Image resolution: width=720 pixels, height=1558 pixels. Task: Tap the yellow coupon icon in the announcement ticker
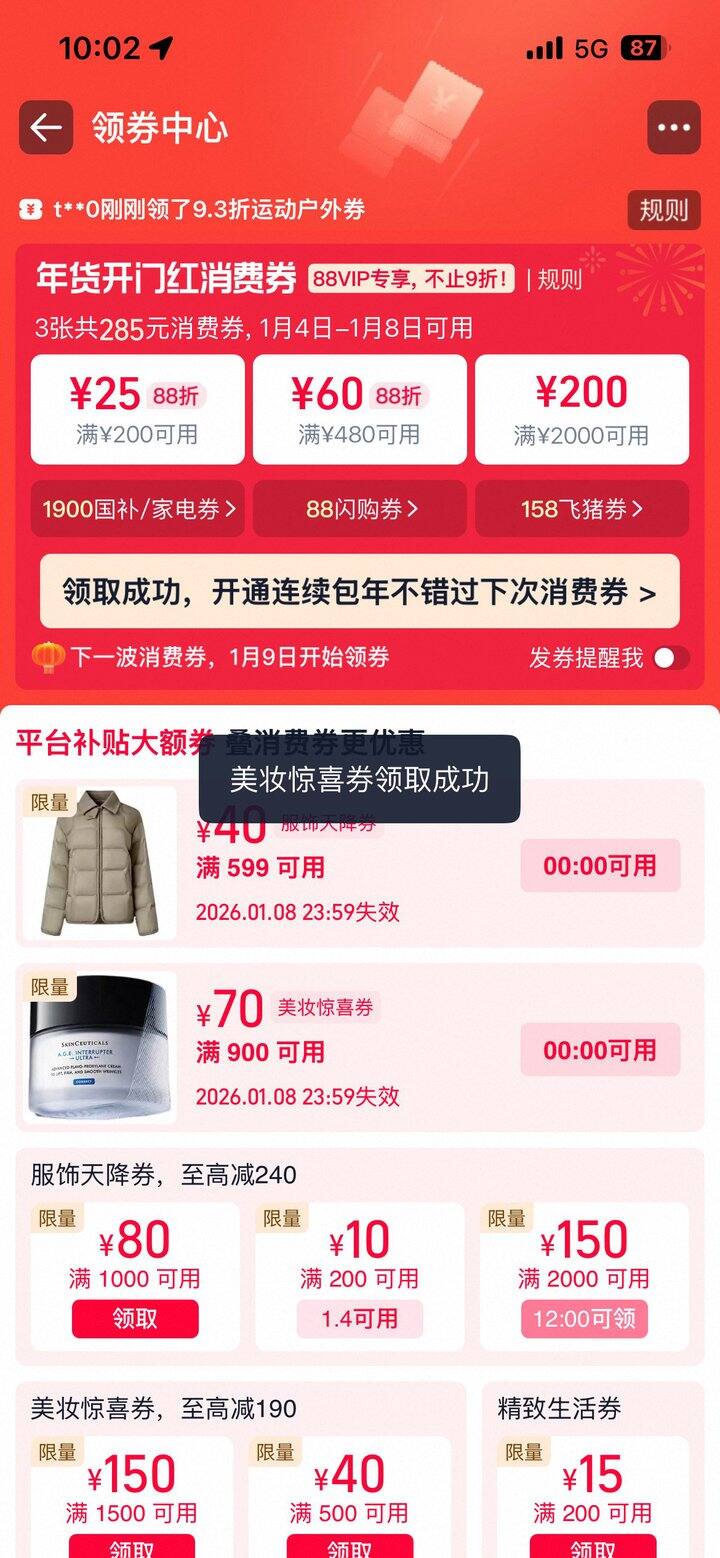click(x=29, y=210)
